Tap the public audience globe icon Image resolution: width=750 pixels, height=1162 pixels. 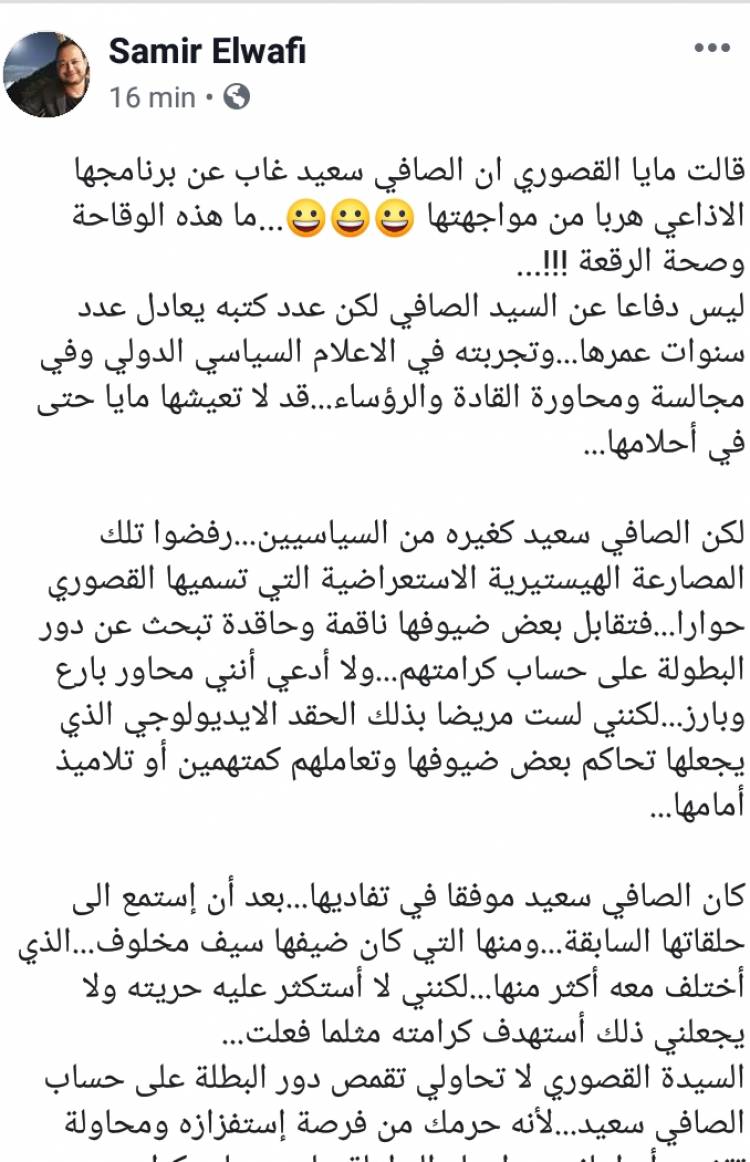(x=237, y=97)
